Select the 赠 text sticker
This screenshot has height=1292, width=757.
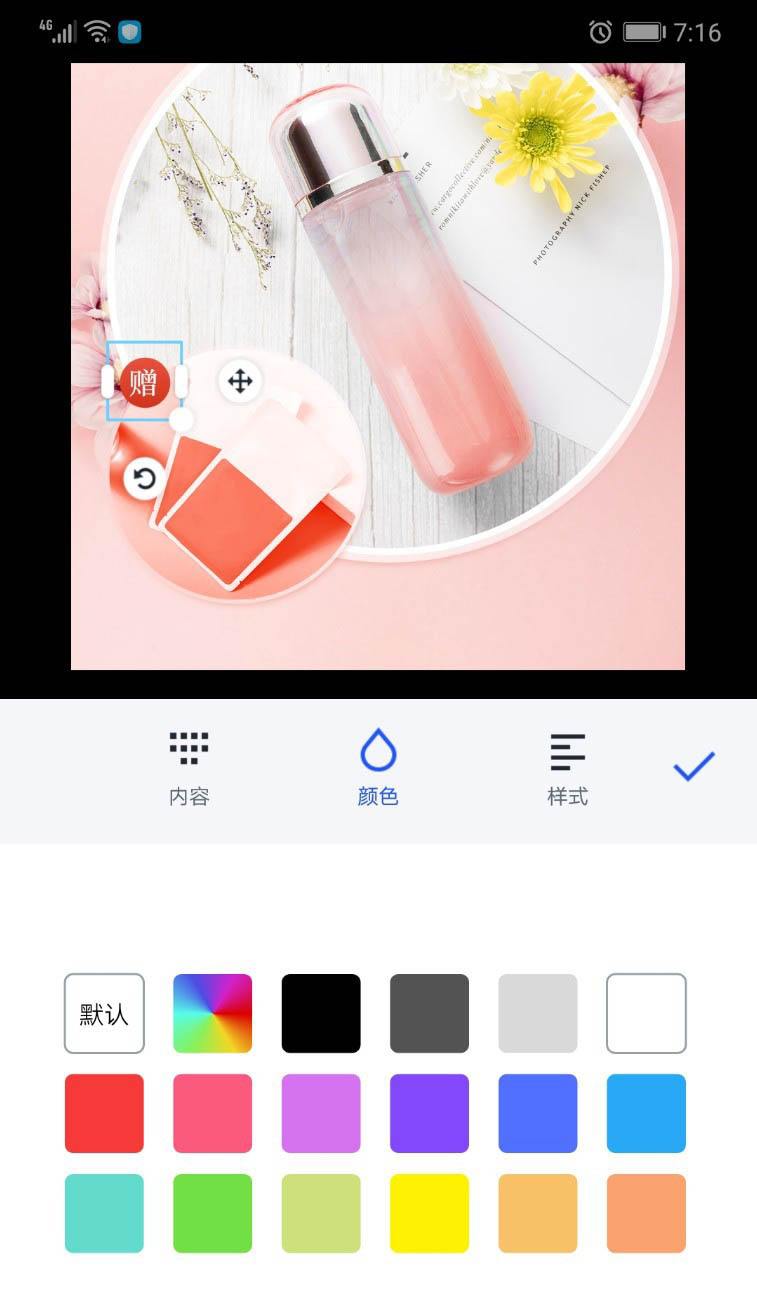[x=144, y=381]
